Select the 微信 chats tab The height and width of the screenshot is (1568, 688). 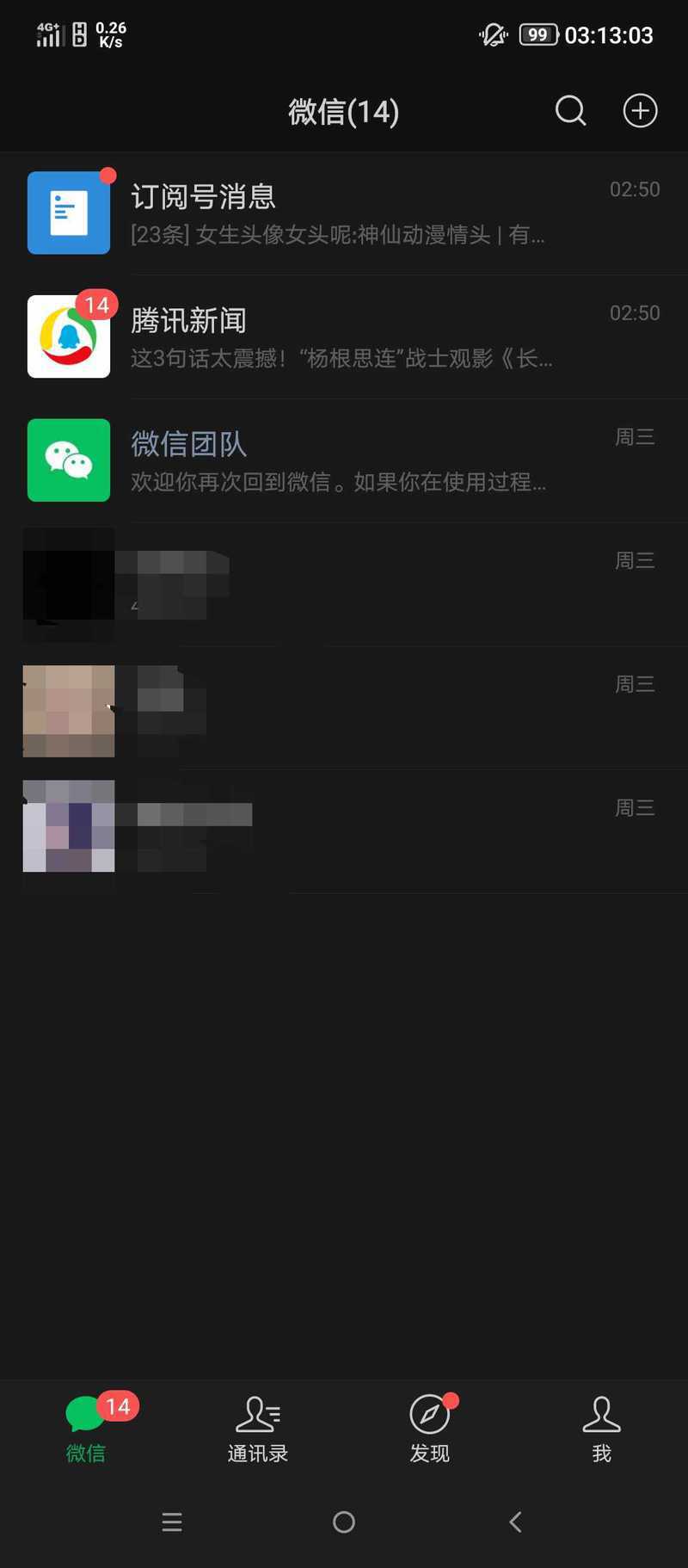pyautogui.click(x=86, y=1429)
